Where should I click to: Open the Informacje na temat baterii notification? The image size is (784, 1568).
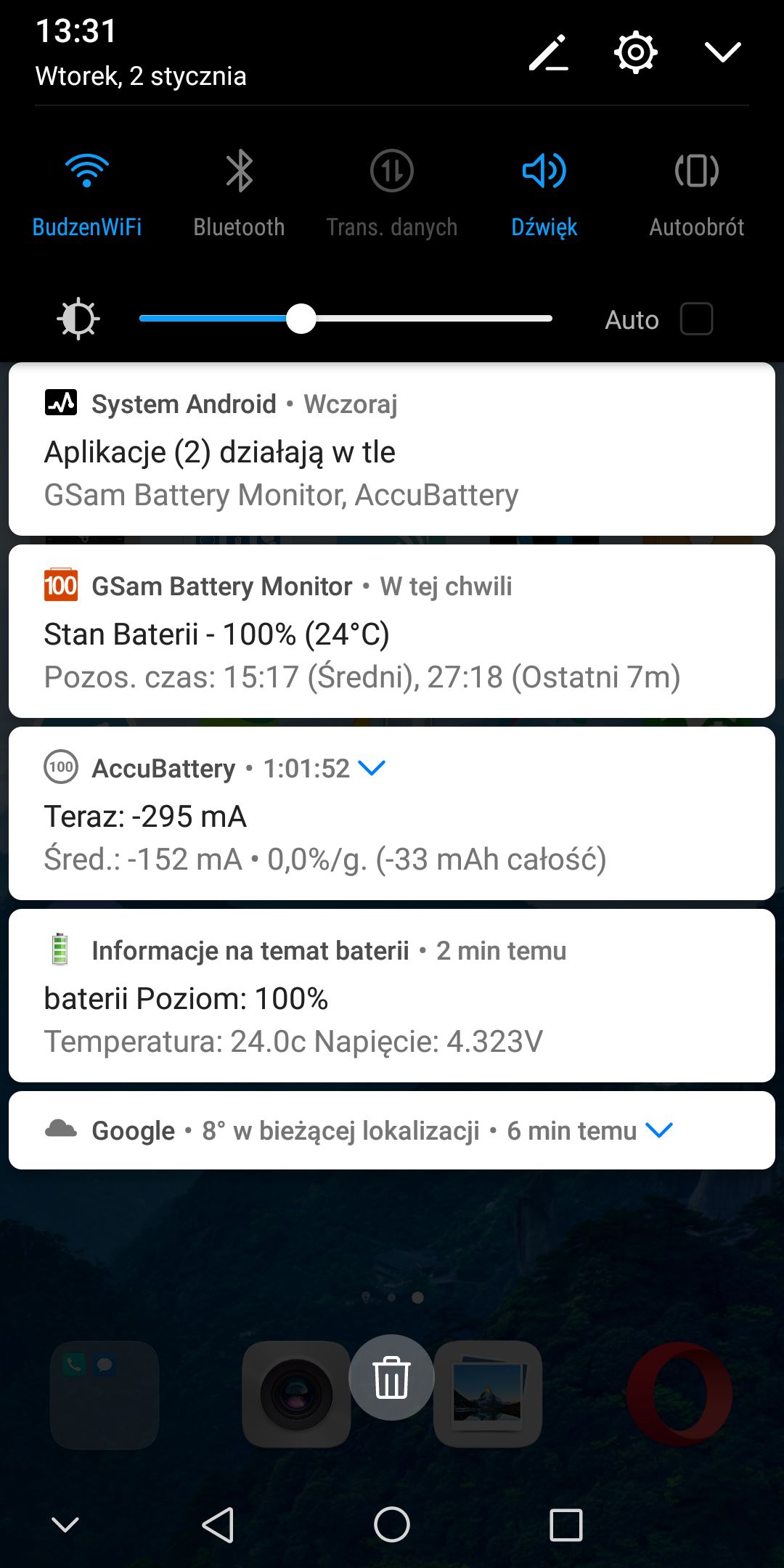tap(392, 996)
